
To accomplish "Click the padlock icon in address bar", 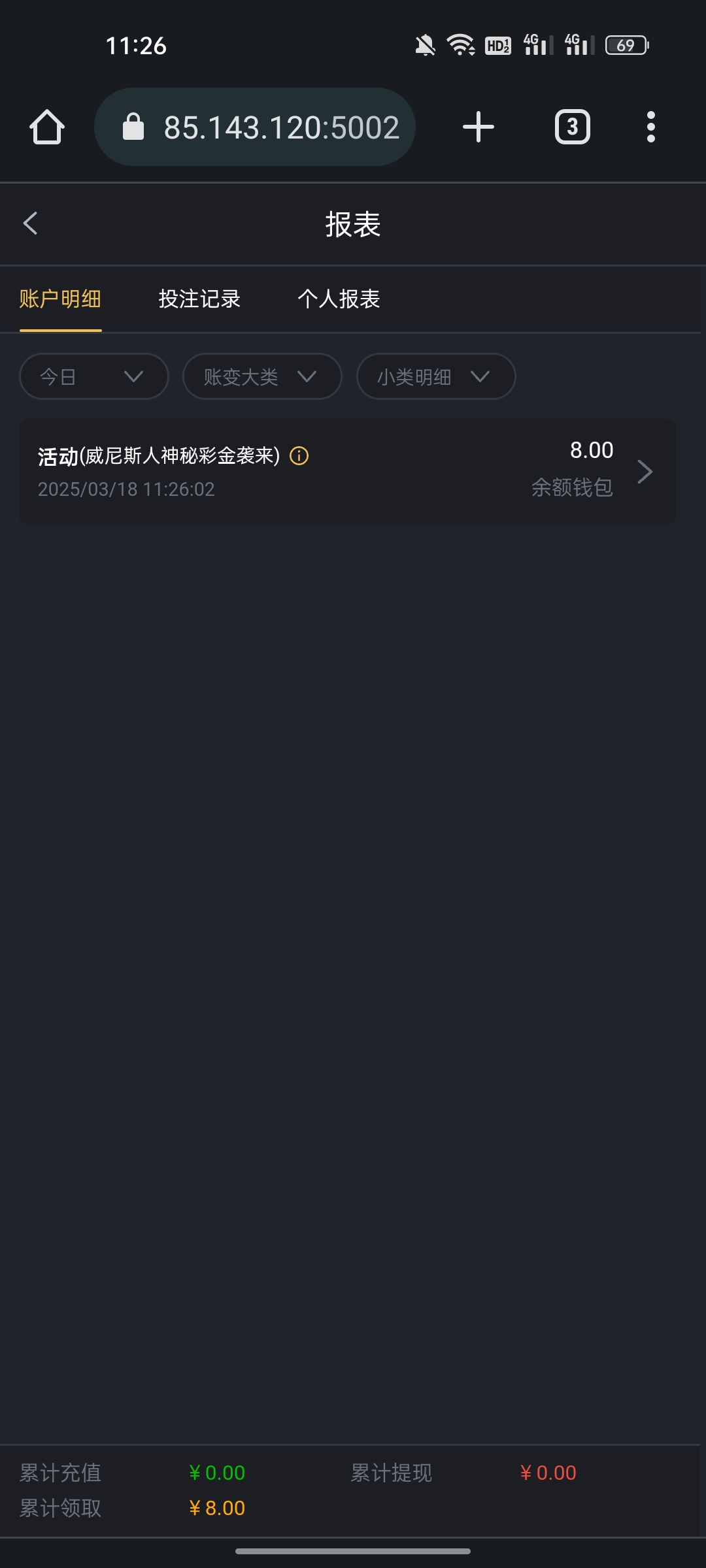I will 135,127.
